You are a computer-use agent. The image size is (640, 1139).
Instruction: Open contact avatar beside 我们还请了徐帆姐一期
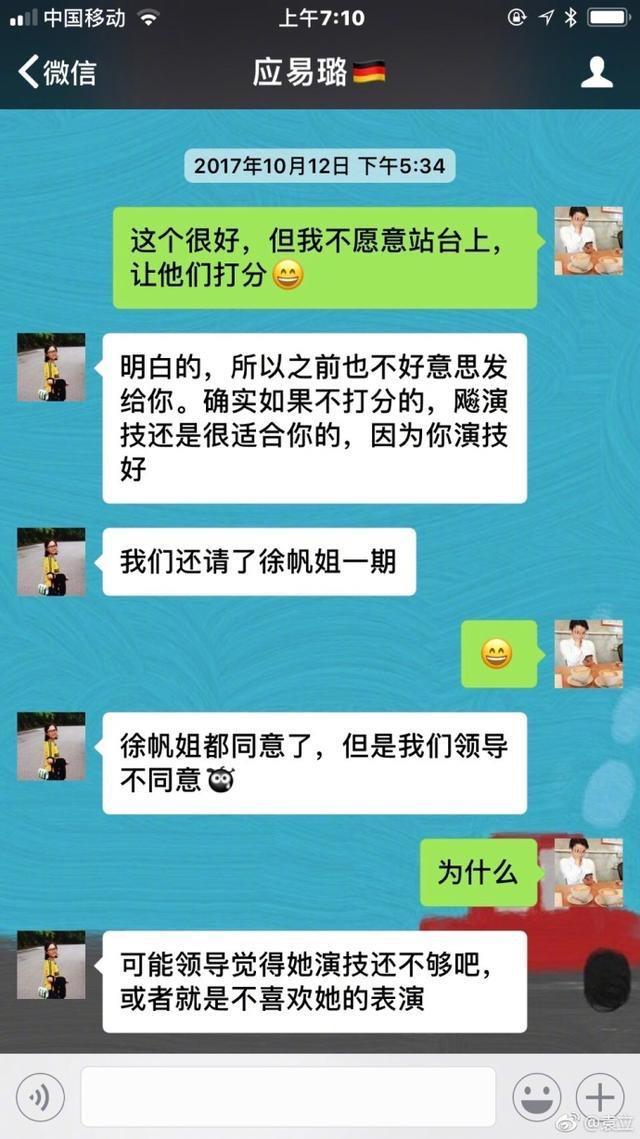51,561
